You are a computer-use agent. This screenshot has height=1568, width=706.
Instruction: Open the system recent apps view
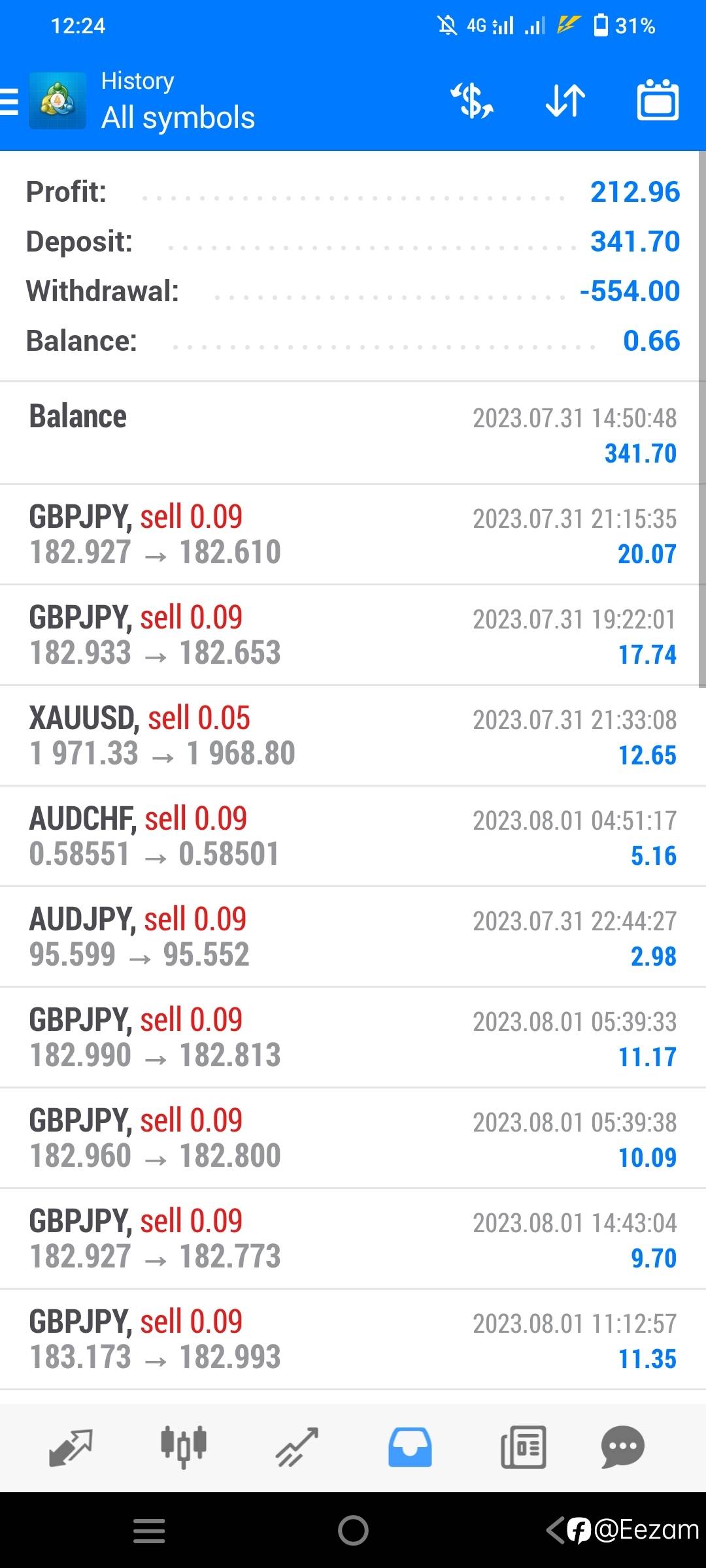pyautogui.click(x=149, y=1530)
